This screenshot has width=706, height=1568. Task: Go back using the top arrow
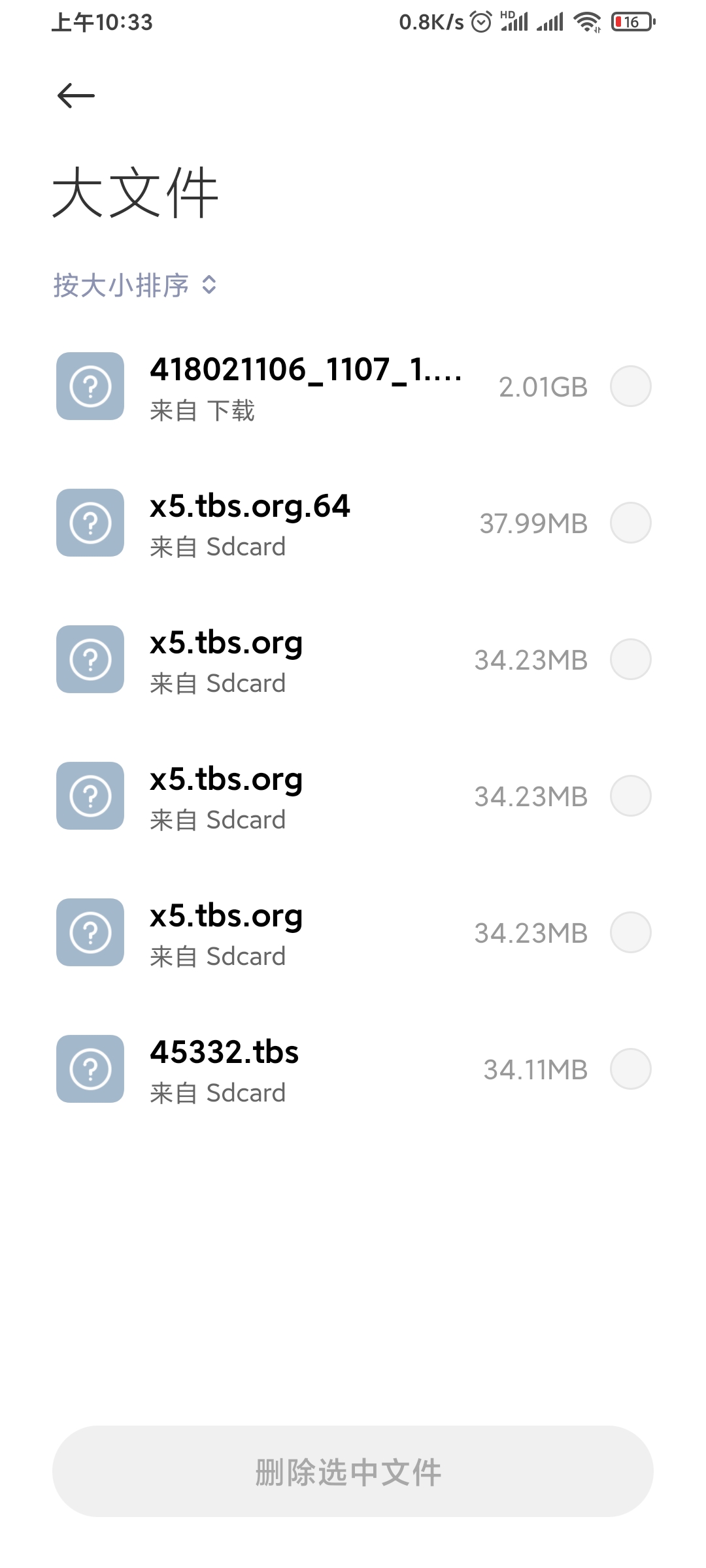point(76,96)
